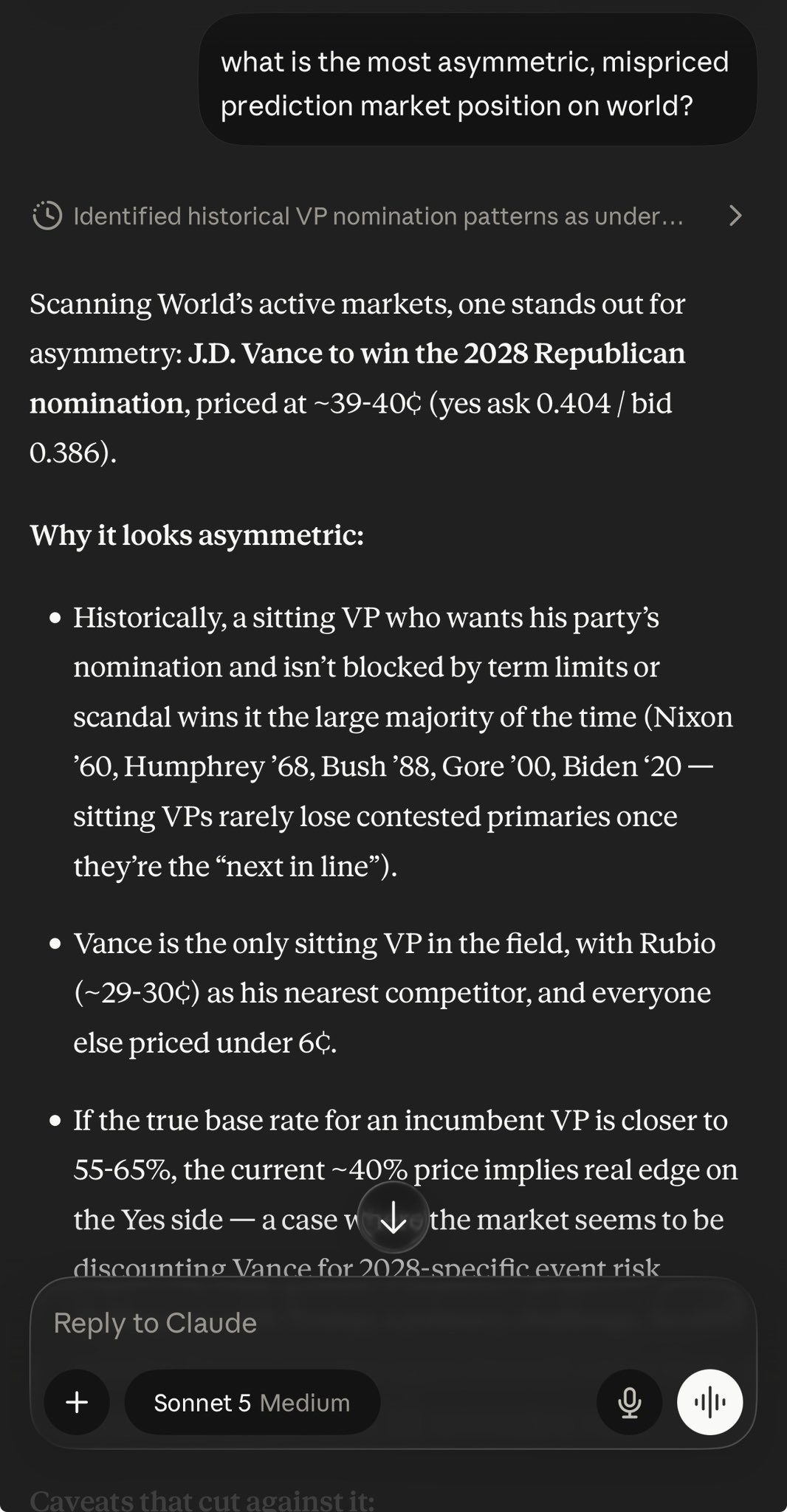Start voice mode with the waveform button
This screenshot has width=787, height=1512.
click(x=709, y=1402)
